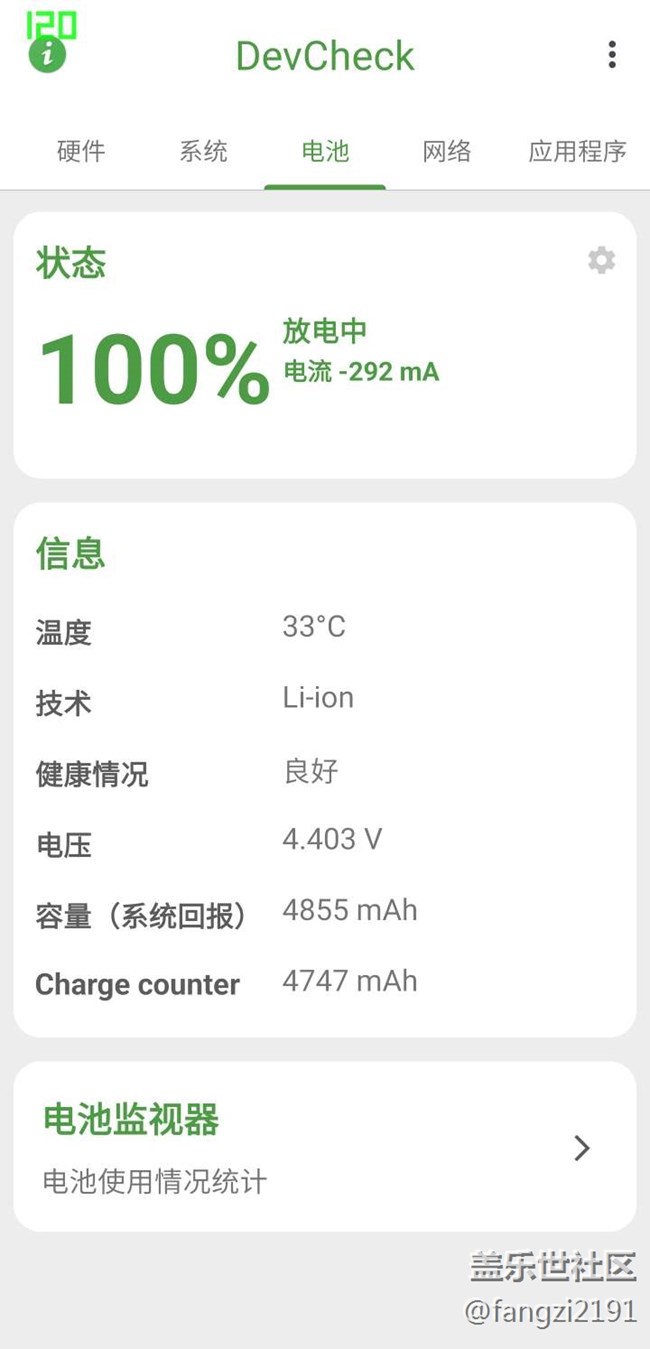650x1349 pixels.
Task: Switch to the 系统 tab
Action: click(203, 151)
